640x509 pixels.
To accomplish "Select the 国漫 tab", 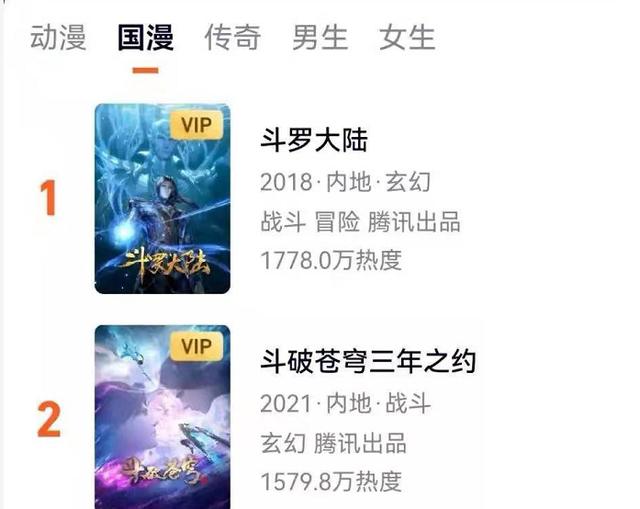I will click(146, 38).
